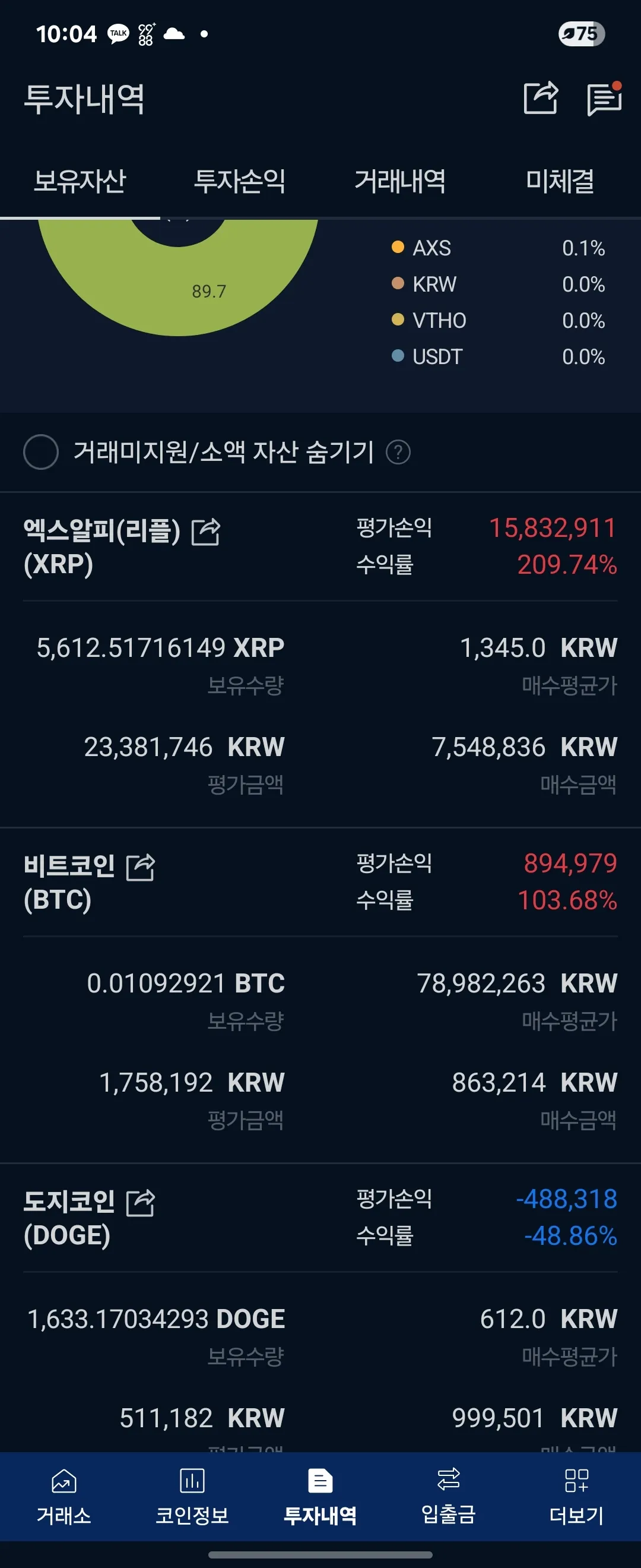Share the 도지코인 (DOGE) holding

(141, 1202)
